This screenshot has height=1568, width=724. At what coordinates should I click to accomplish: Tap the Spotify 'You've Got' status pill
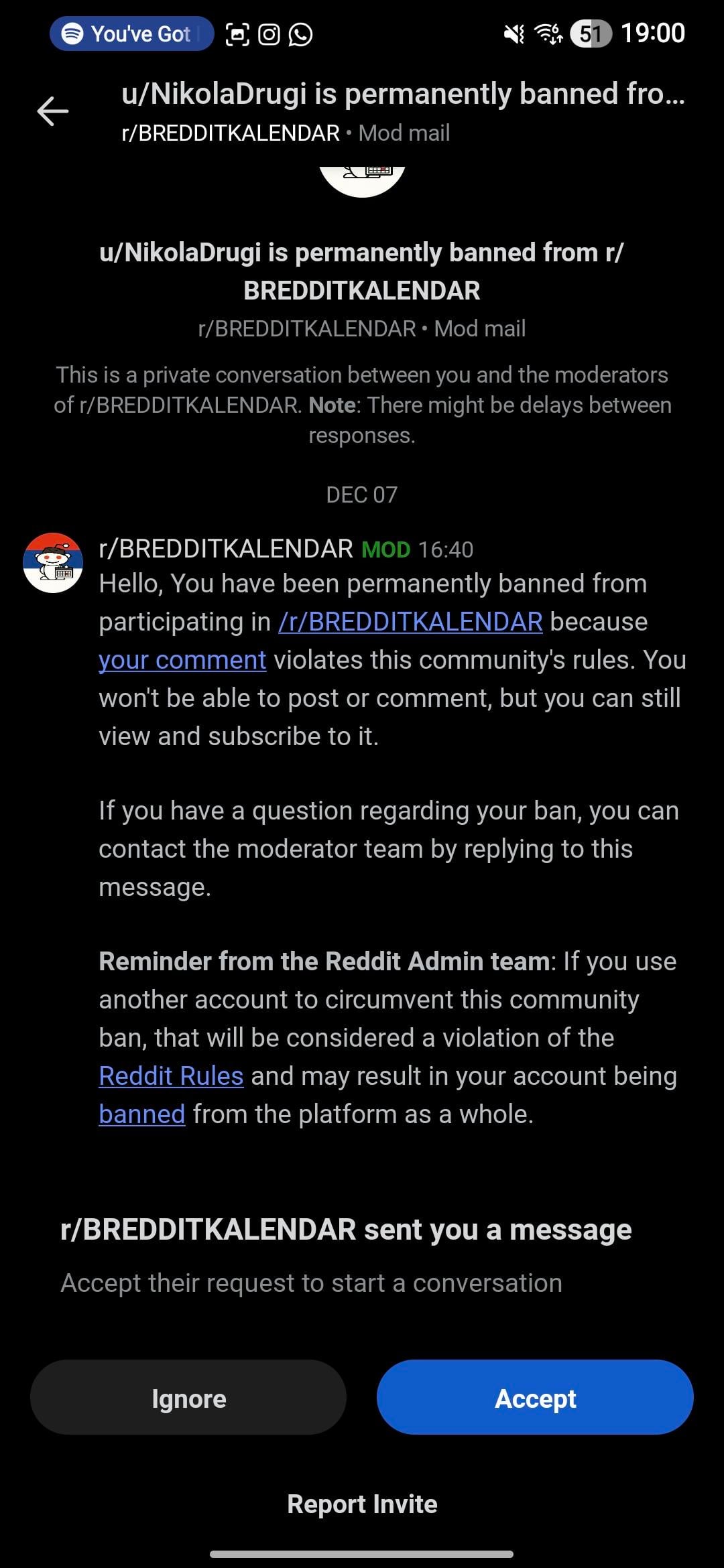[x=131, y=34]
